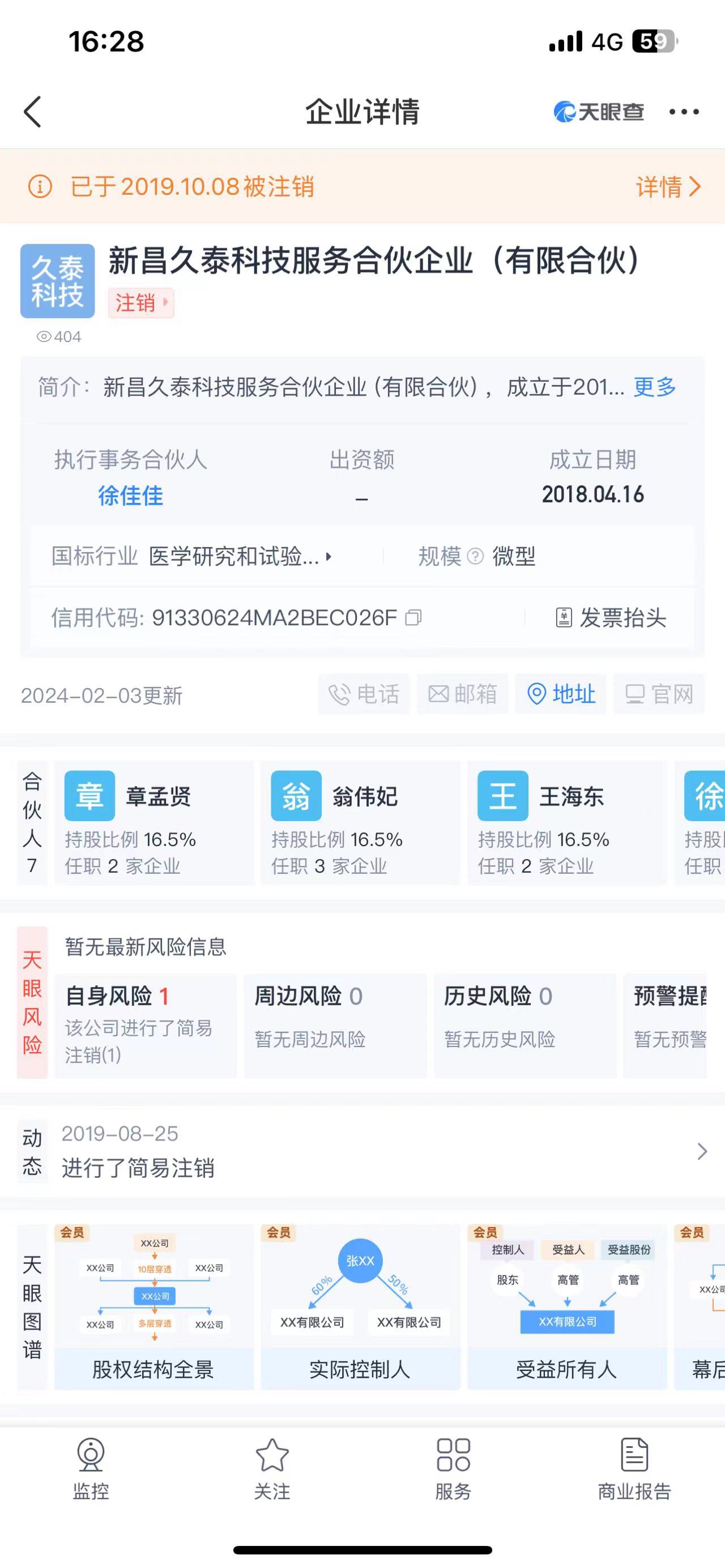This screenshot has width=725, height=1568.
Task: Open 实际控制人 chart
Action: tap(360, 1308)
